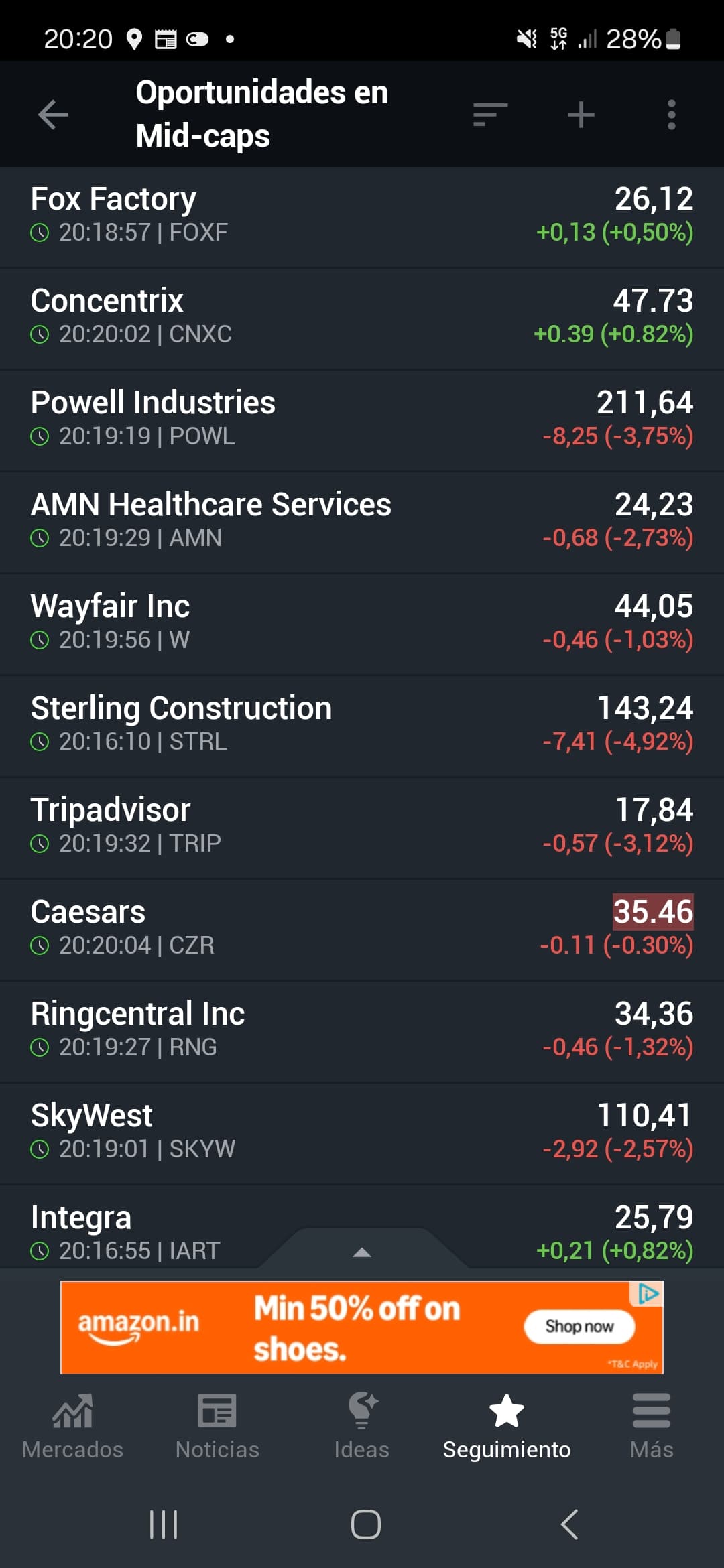
Task: View SkyWest stock details
Action: click(362, 1134)
